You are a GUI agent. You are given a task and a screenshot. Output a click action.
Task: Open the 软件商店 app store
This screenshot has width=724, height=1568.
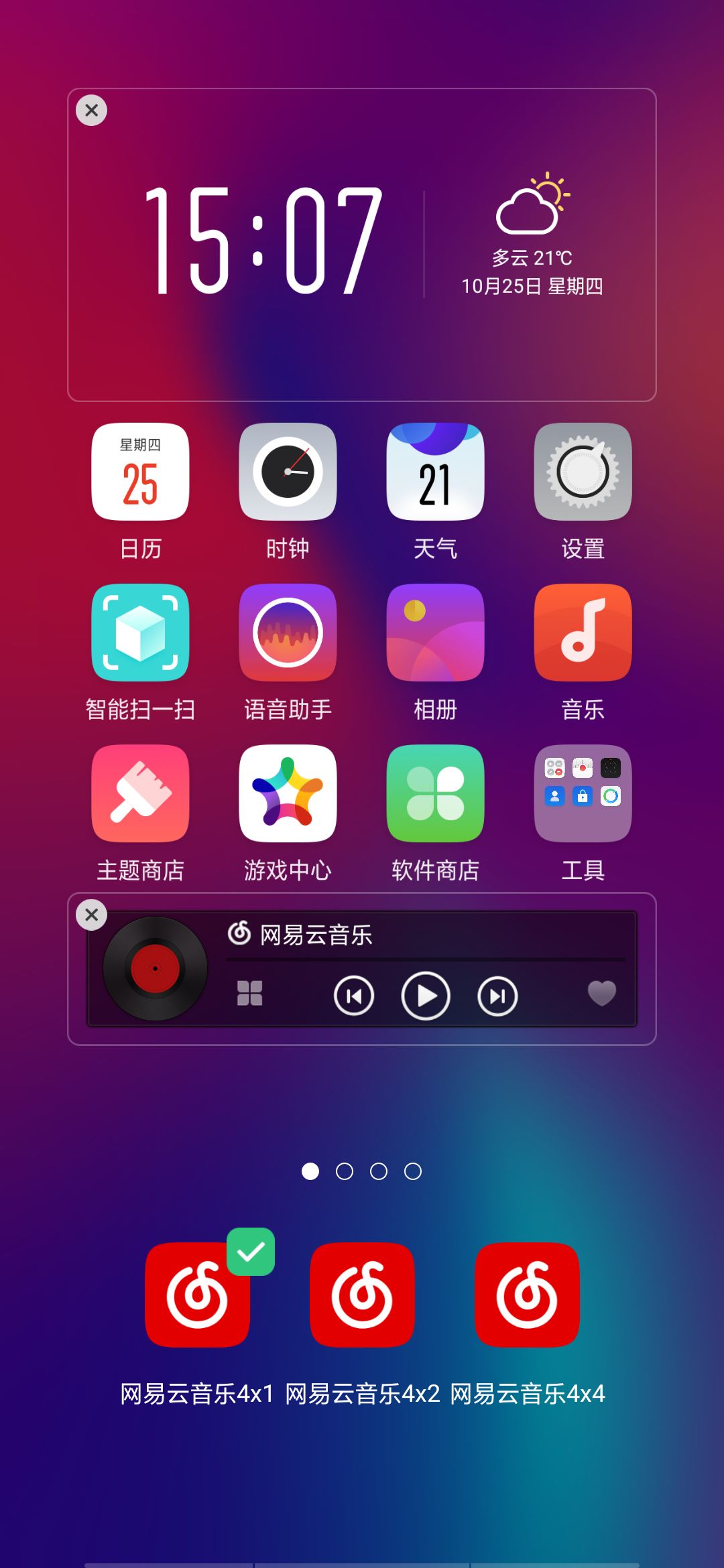coord(435,793)
